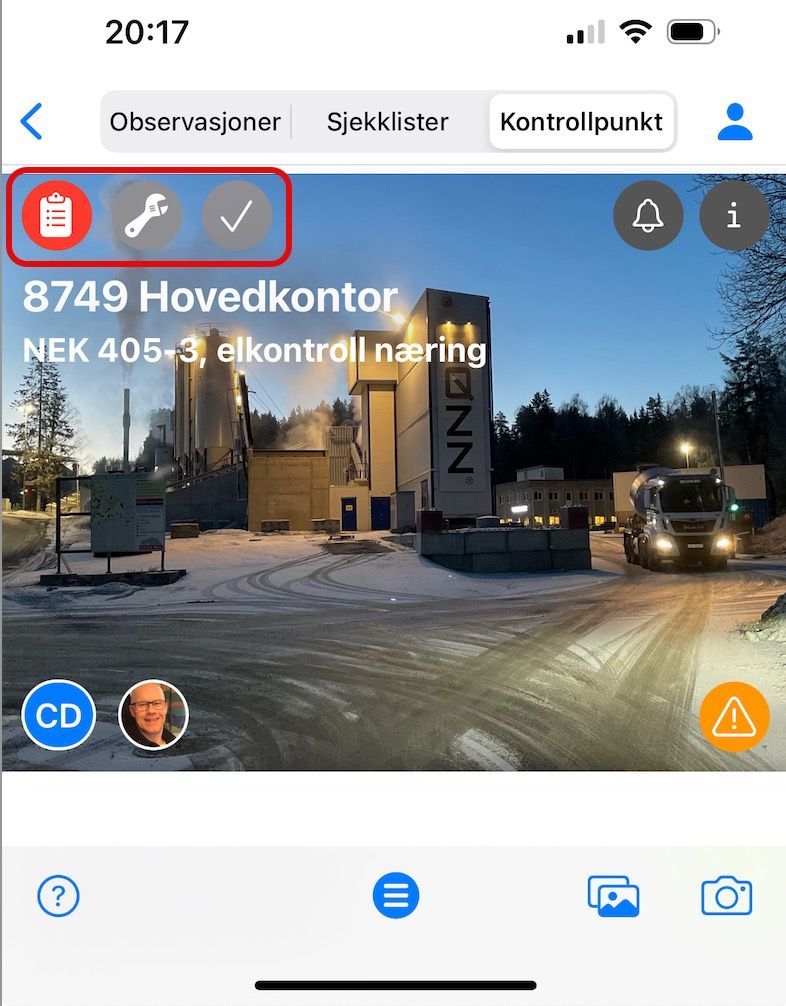Viewport: 786px width, 1006px height.
Task: Open the camera
Action: click(x=726, y=896)
